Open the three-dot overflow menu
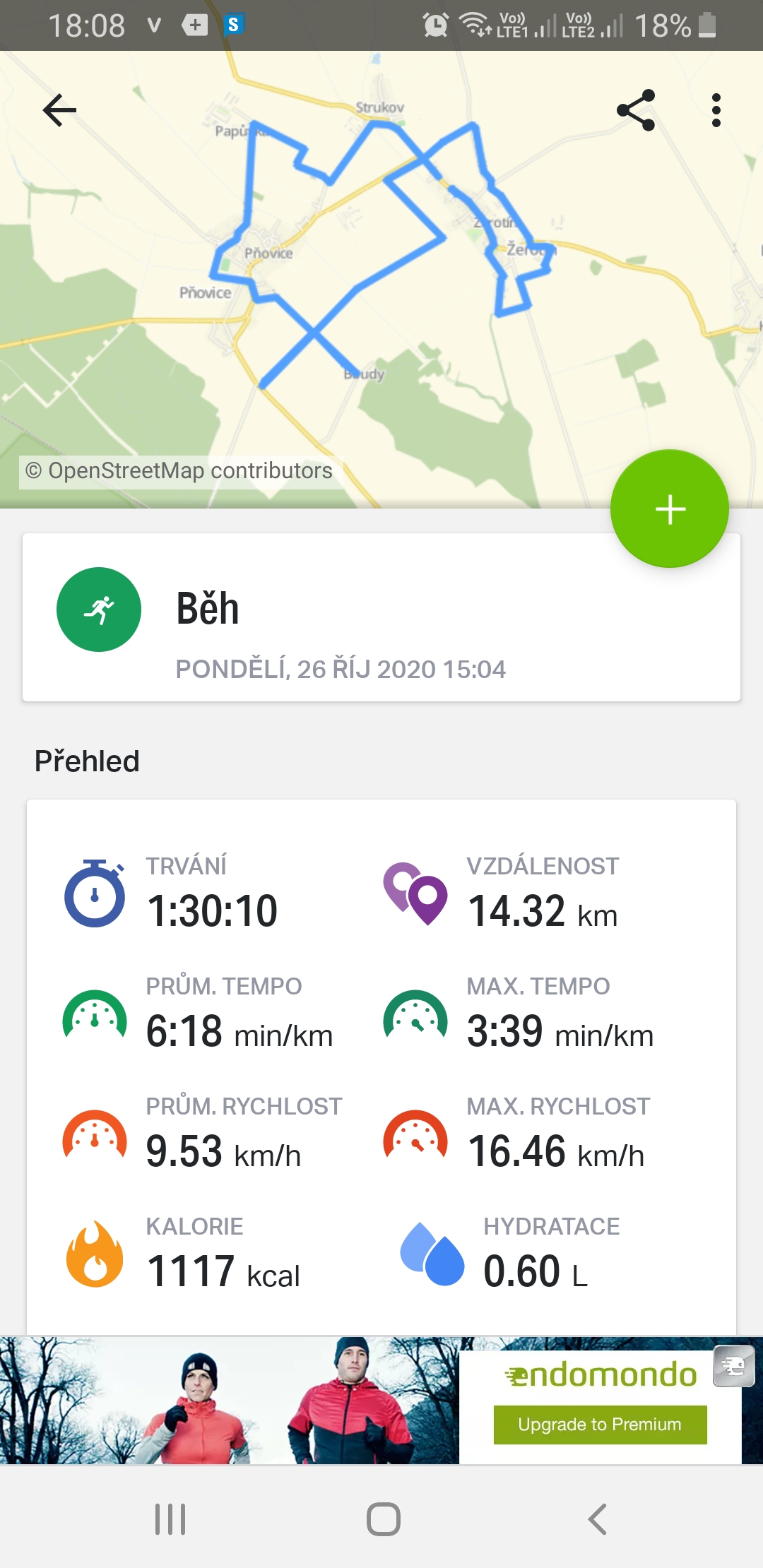The image size is (763, 1568). click(716, 110)
